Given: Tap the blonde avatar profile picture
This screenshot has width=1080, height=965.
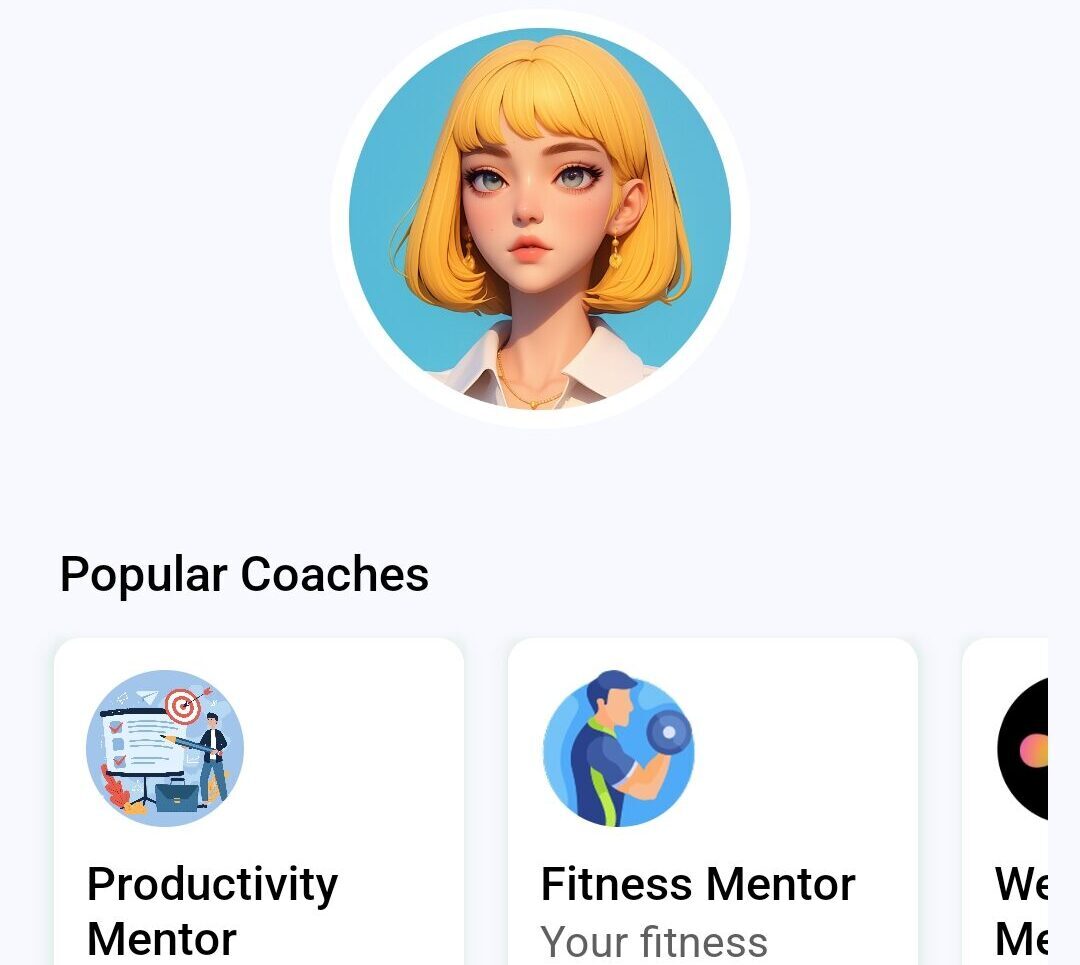Looking at the screenshot, I should coord(540,218).
